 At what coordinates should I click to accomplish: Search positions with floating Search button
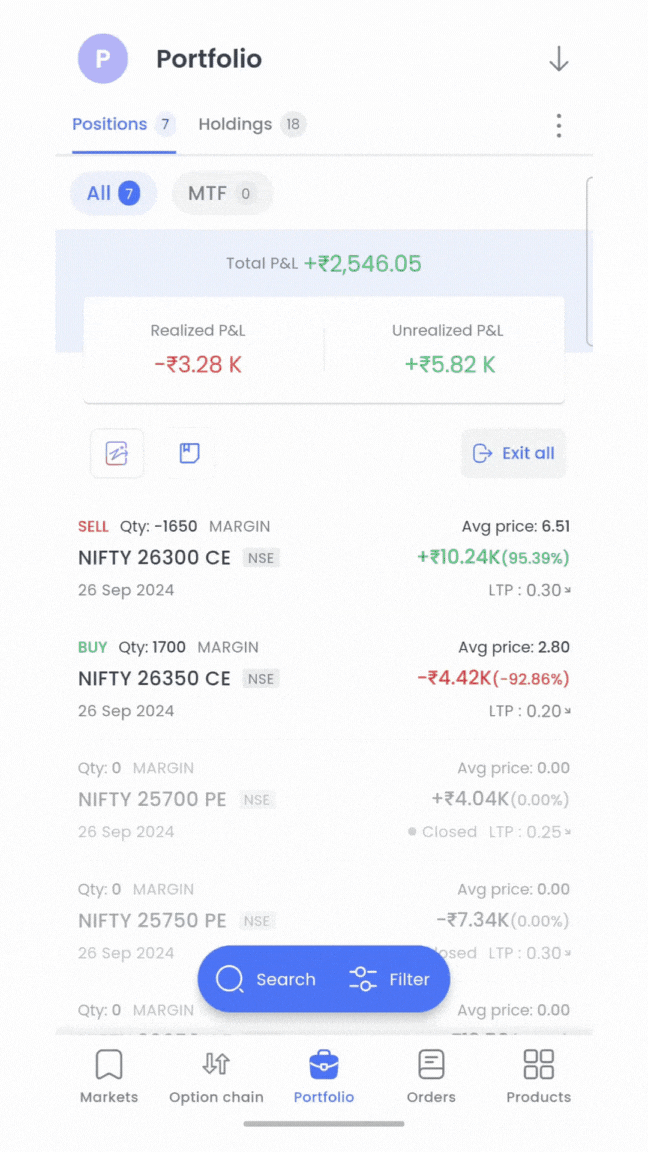[x=266, y=979]
